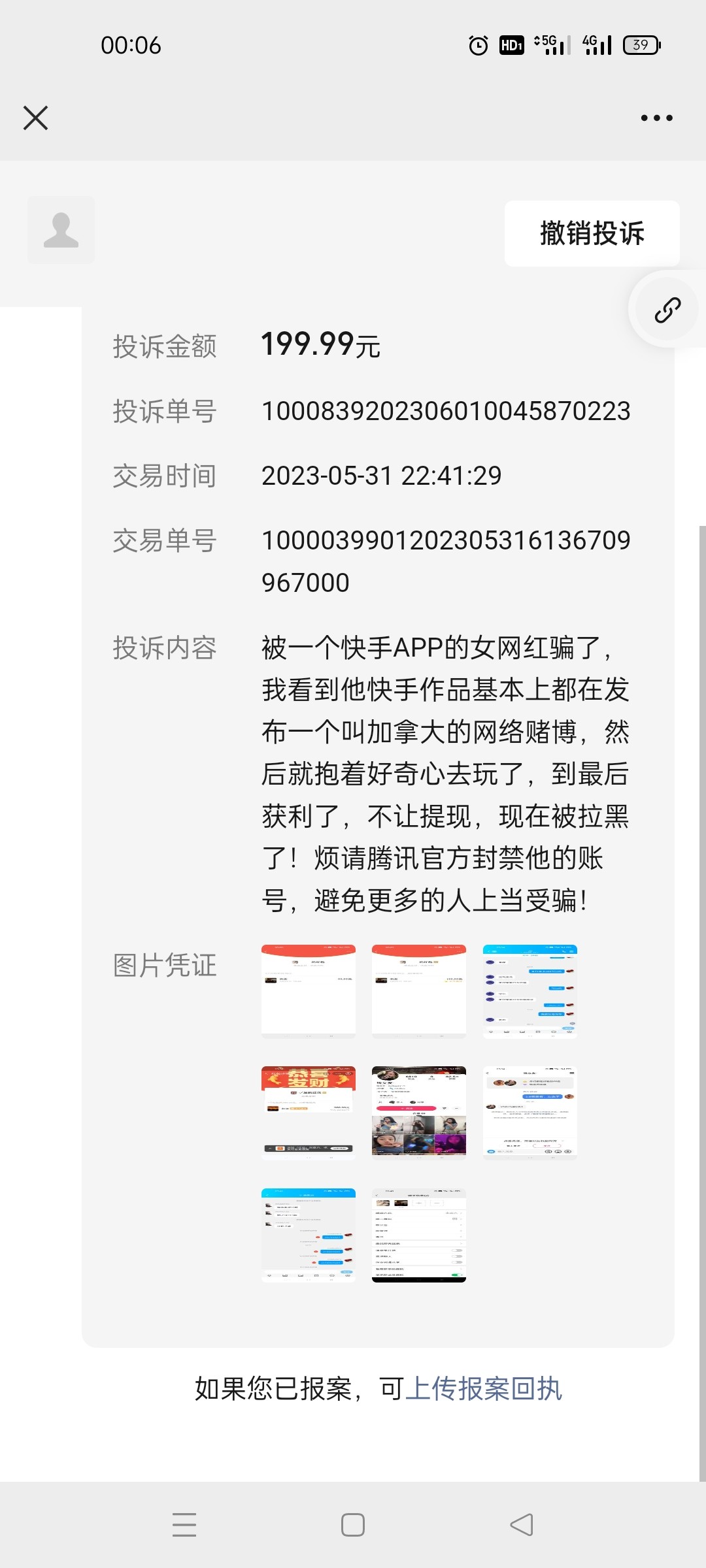Close the complaint page

point(35,118)
